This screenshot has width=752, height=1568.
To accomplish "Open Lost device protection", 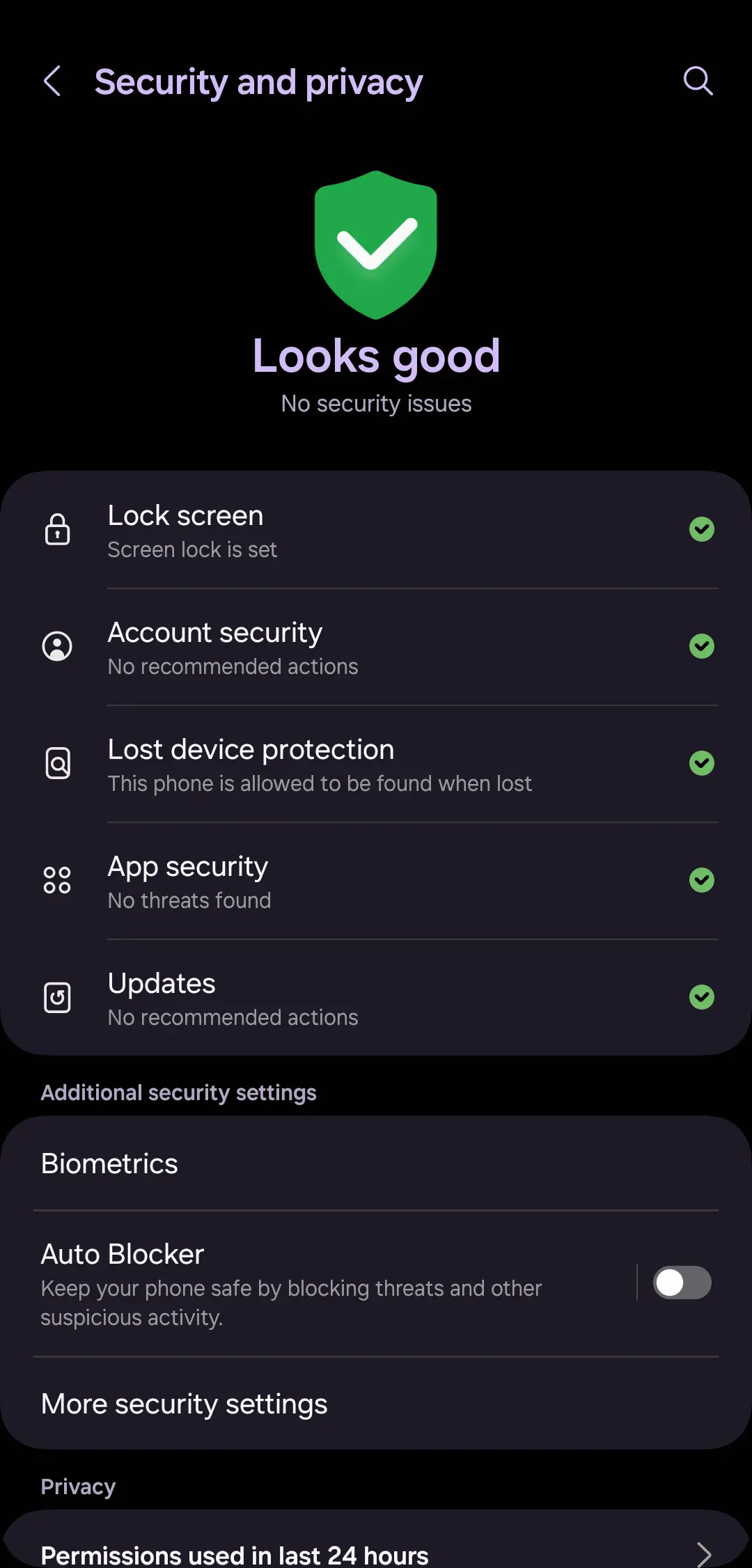I will 376,765.
